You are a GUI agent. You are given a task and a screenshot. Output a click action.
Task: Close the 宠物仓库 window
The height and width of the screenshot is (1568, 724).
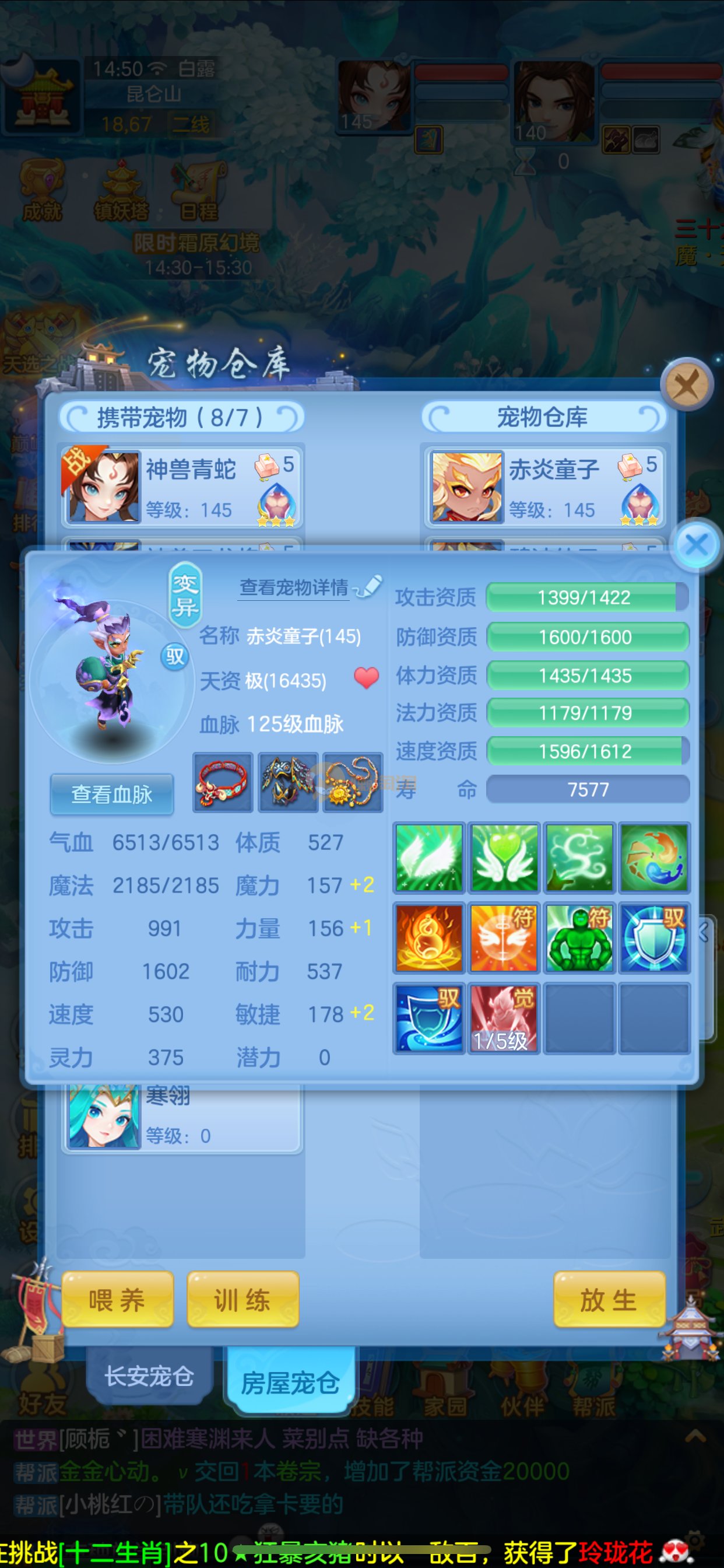(x=687, y=384)
